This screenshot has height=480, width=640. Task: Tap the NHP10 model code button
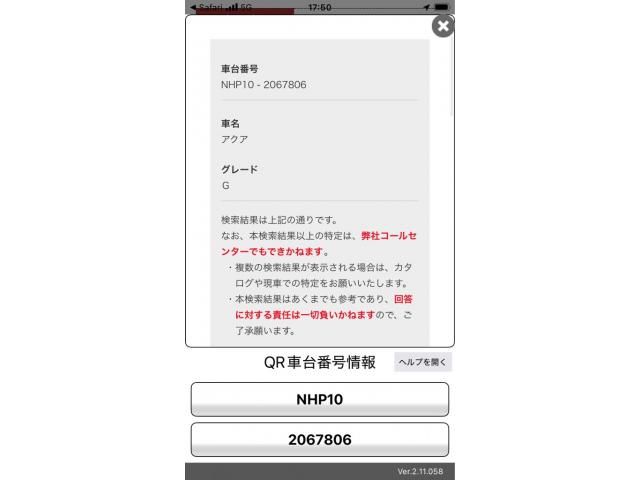(319, 399)
